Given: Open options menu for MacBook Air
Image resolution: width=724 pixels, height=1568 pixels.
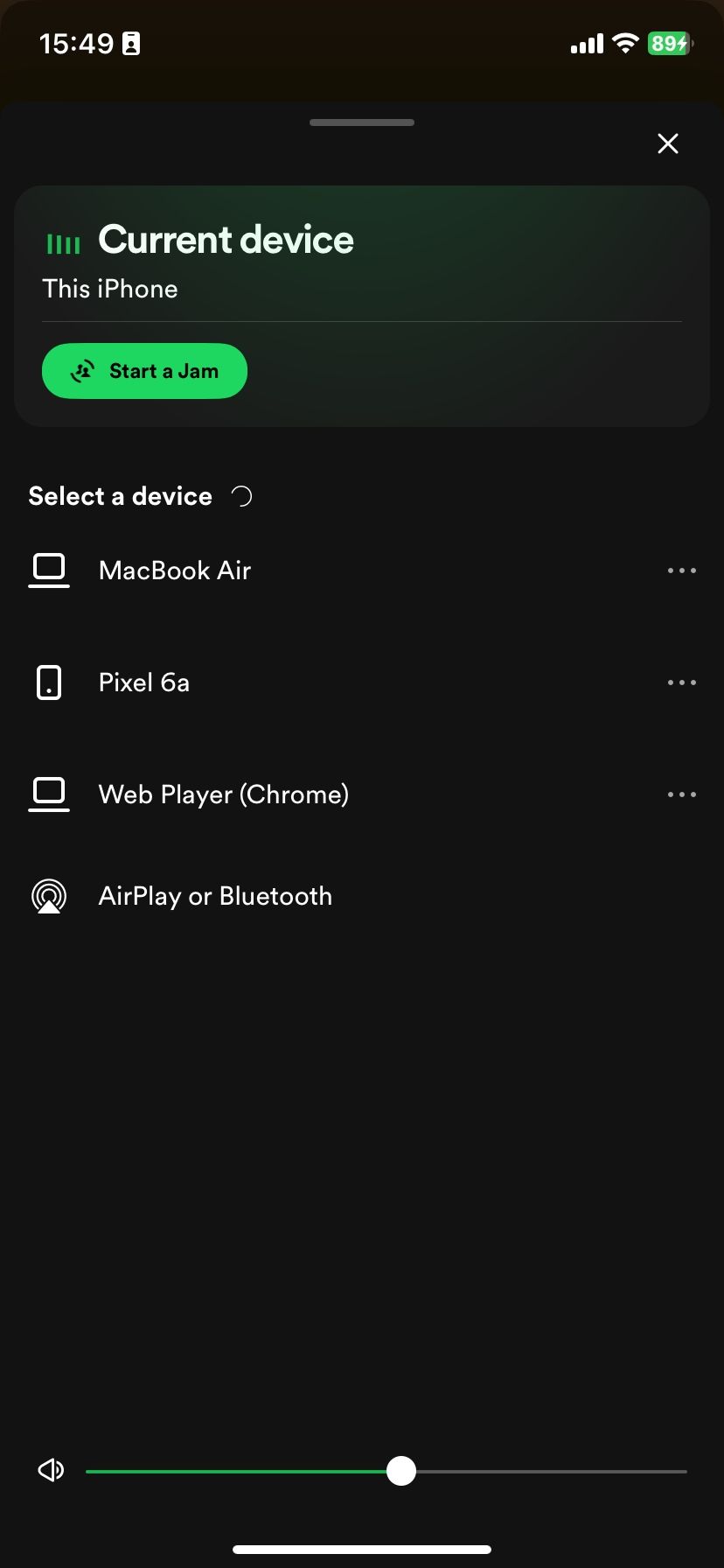Looking at the screenshot, I should 681,570.
